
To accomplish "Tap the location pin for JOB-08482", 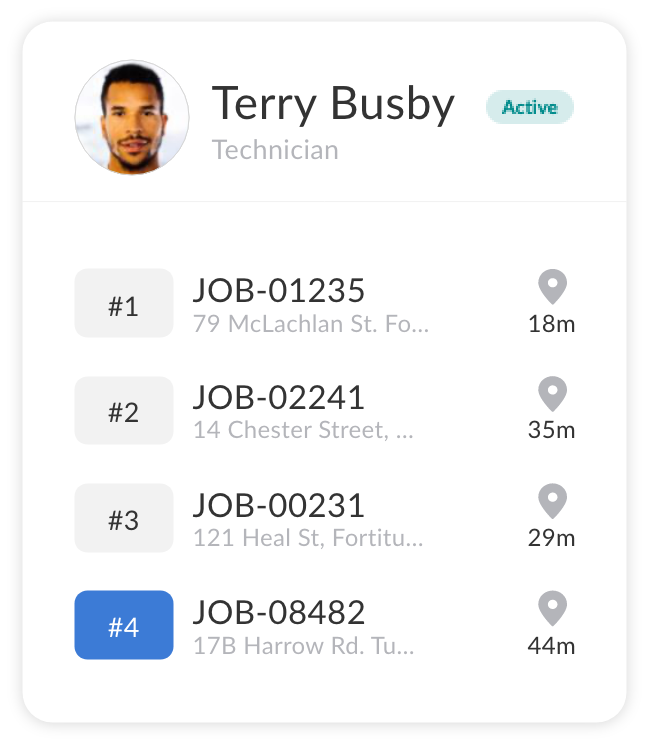I will (552, 608).
